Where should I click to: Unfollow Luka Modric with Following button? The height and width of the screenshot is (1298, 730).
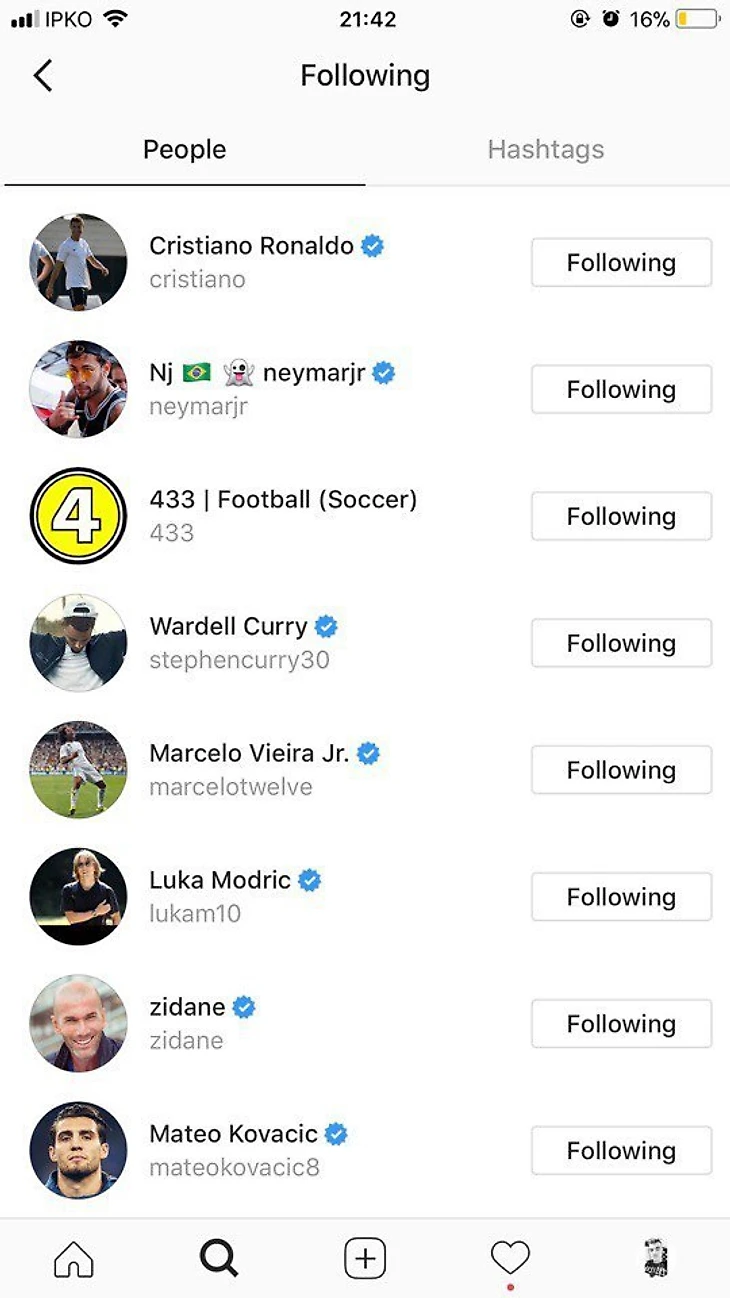pyautogui.click(x=621, y=898)
